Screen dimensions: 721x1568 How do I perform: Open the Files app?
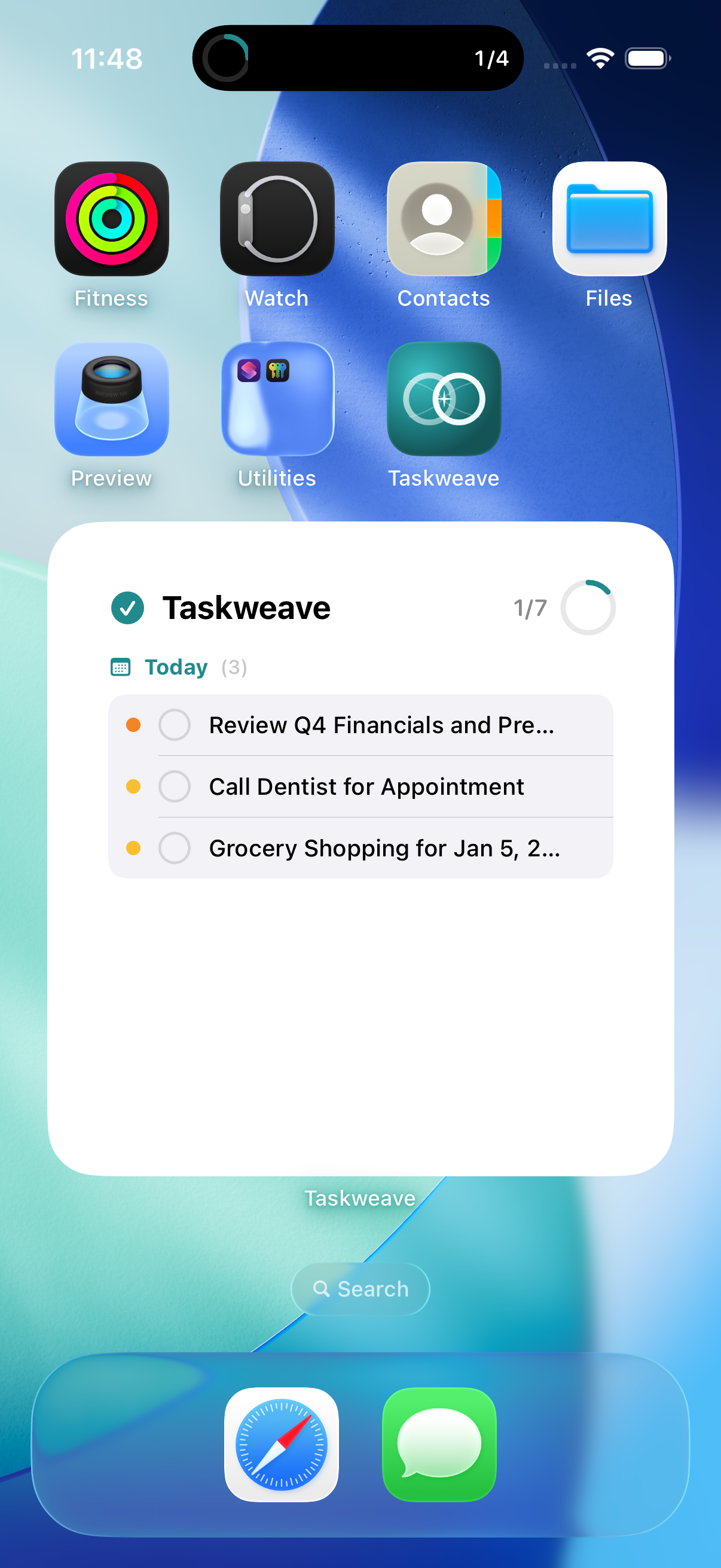(x=609, y=218)
